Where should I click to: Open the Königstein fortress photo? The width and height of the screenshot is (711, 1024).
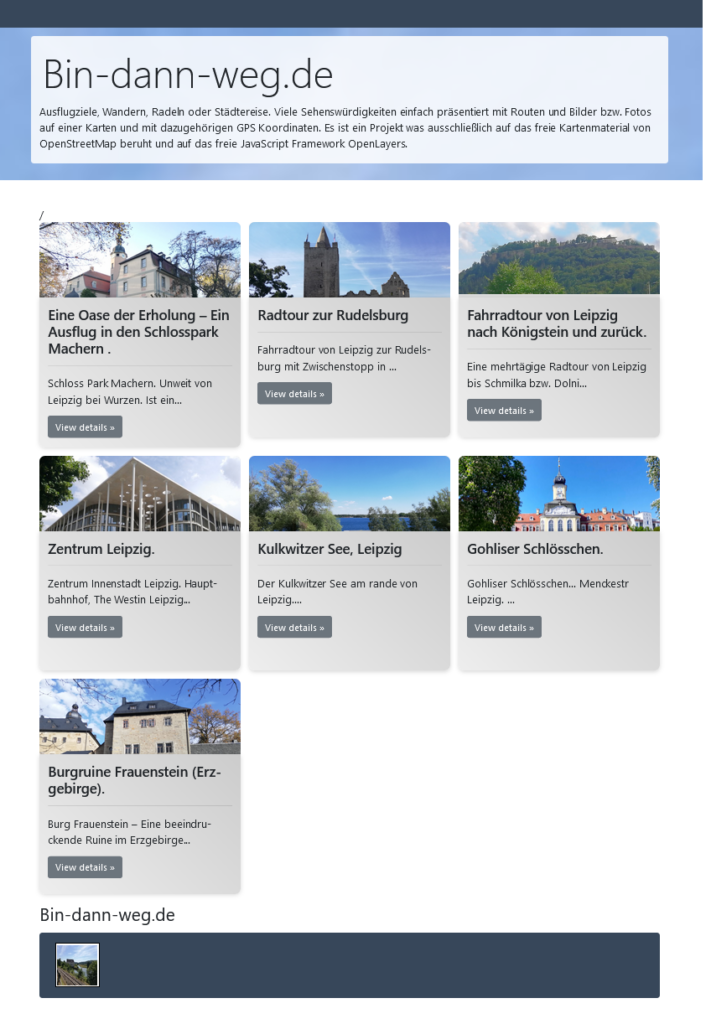(558, 259)
